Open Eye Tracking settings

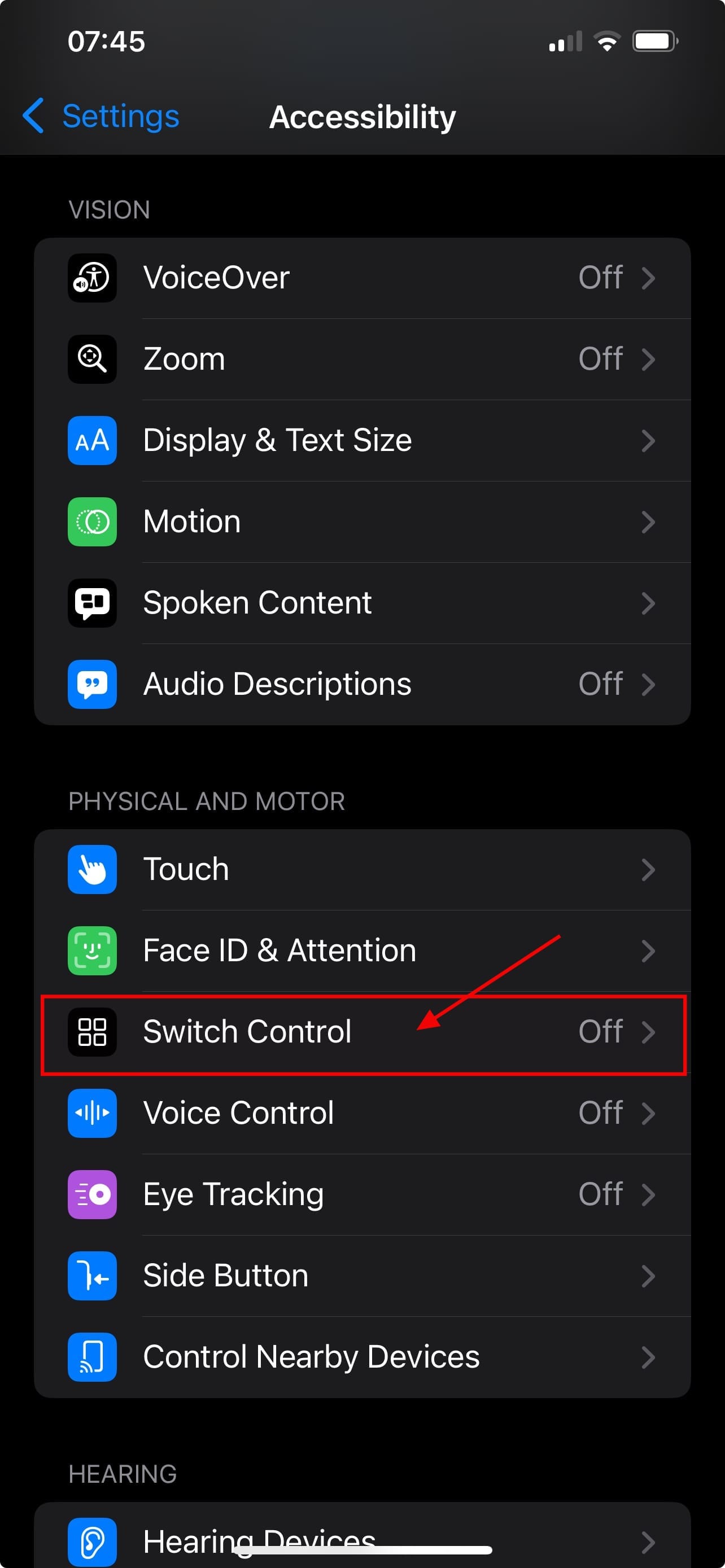[x=361, y=1194]
